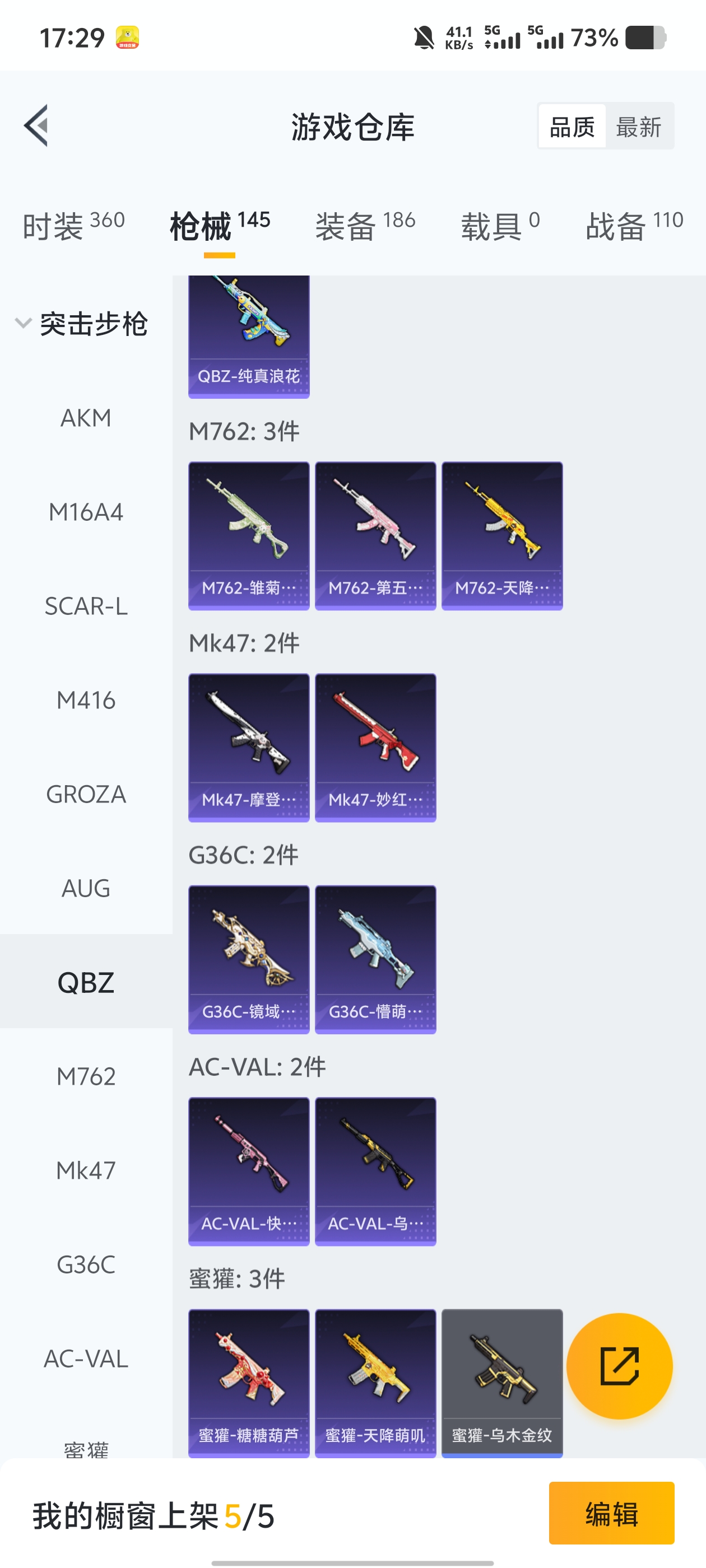This screenshot has height=1568, width=706.
Task: Tap the orange share floating button
Action: (619, 1366)
